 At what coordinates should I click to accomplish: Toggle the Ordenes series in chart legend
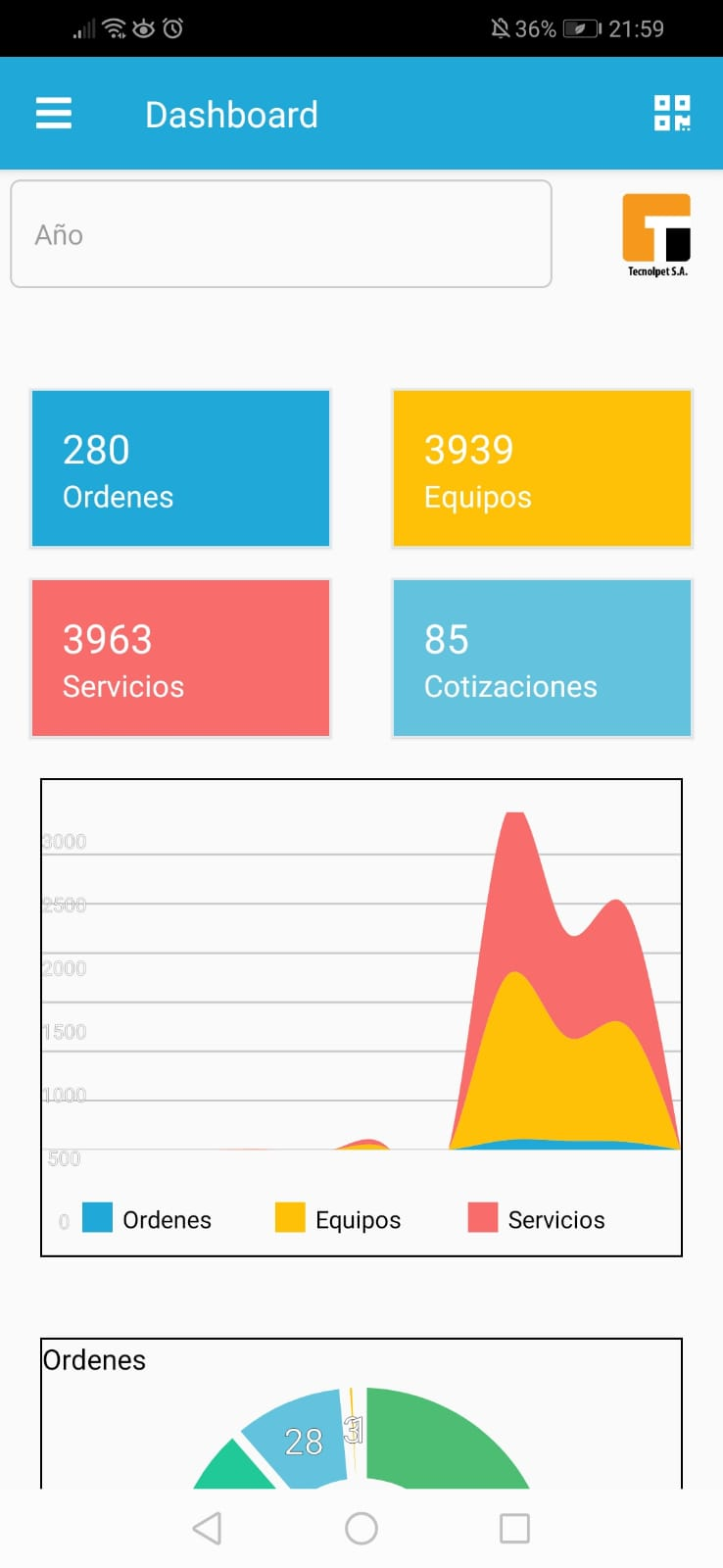[147, 1218]
